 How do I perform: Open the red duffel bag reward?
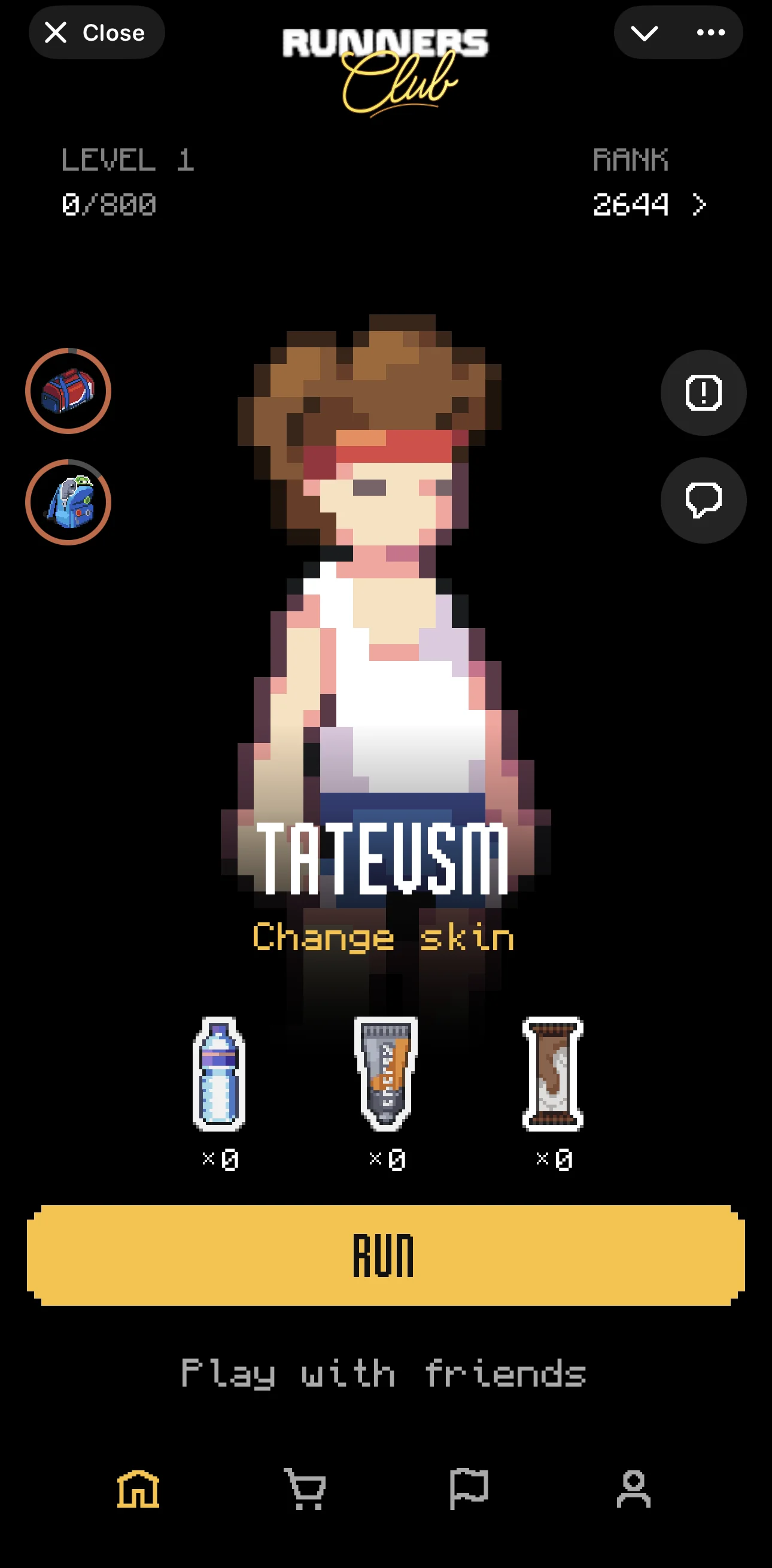(x=68, y=391)
